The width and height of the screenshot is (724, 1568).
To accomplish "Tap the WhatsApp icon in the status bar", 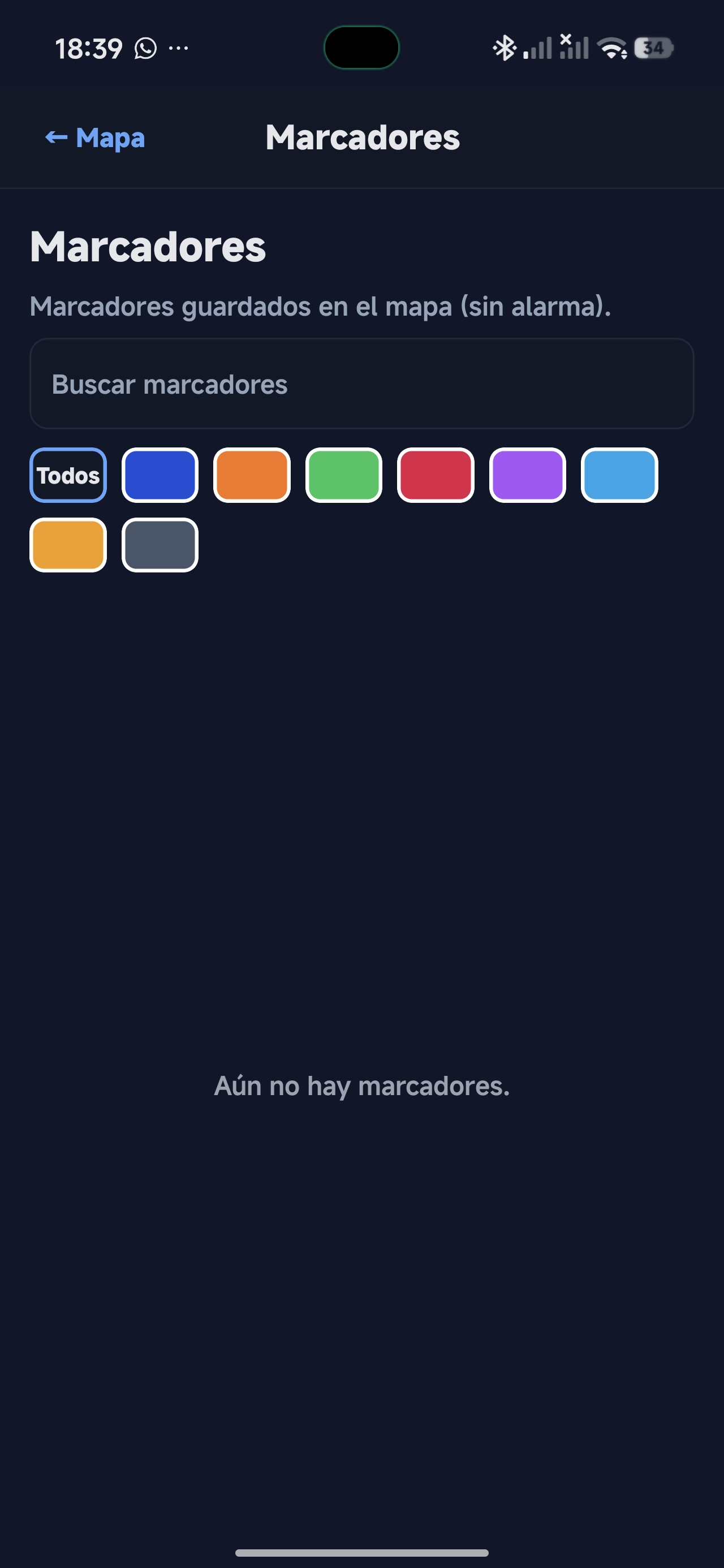I will (146, 48).
